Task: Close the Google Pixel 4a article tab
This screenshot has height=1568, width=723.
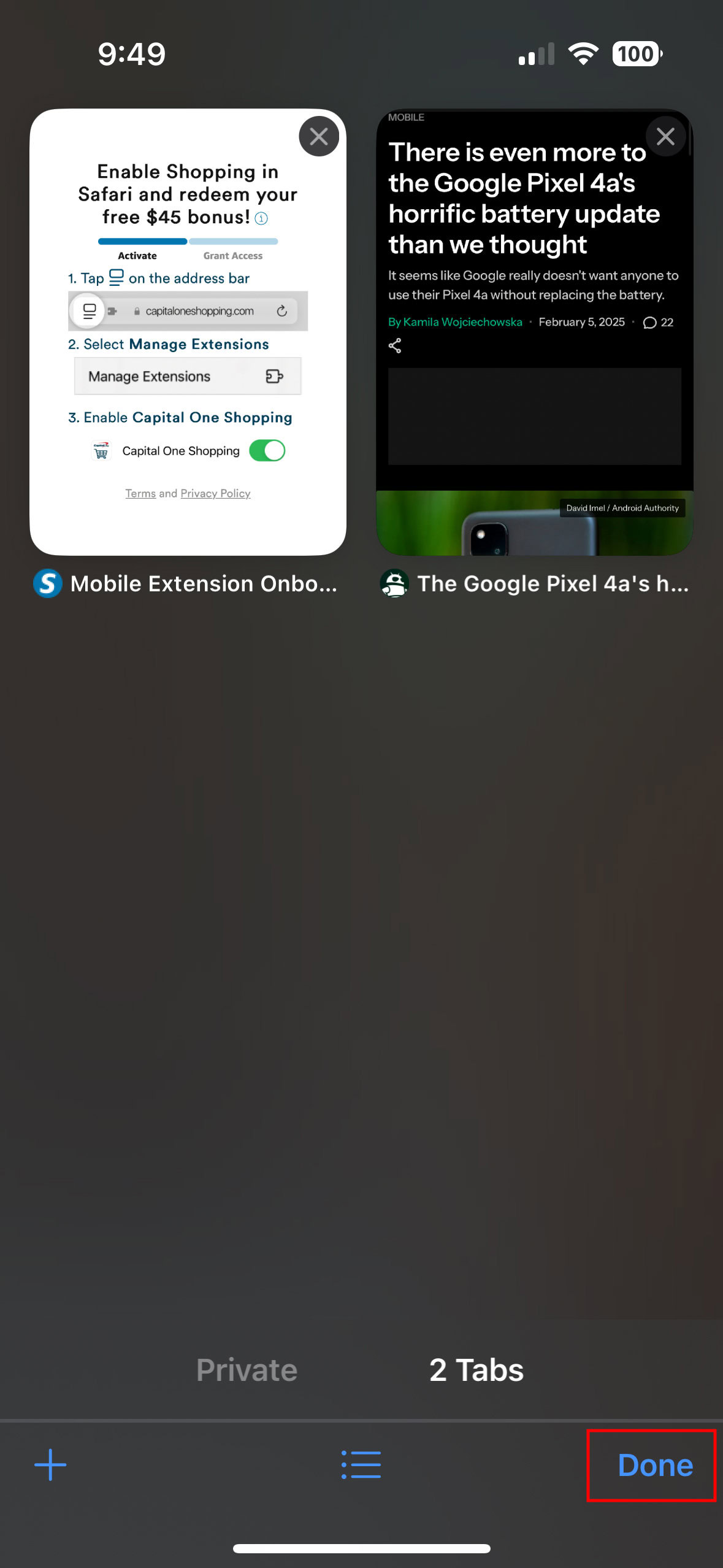Action: click(665, 136)
